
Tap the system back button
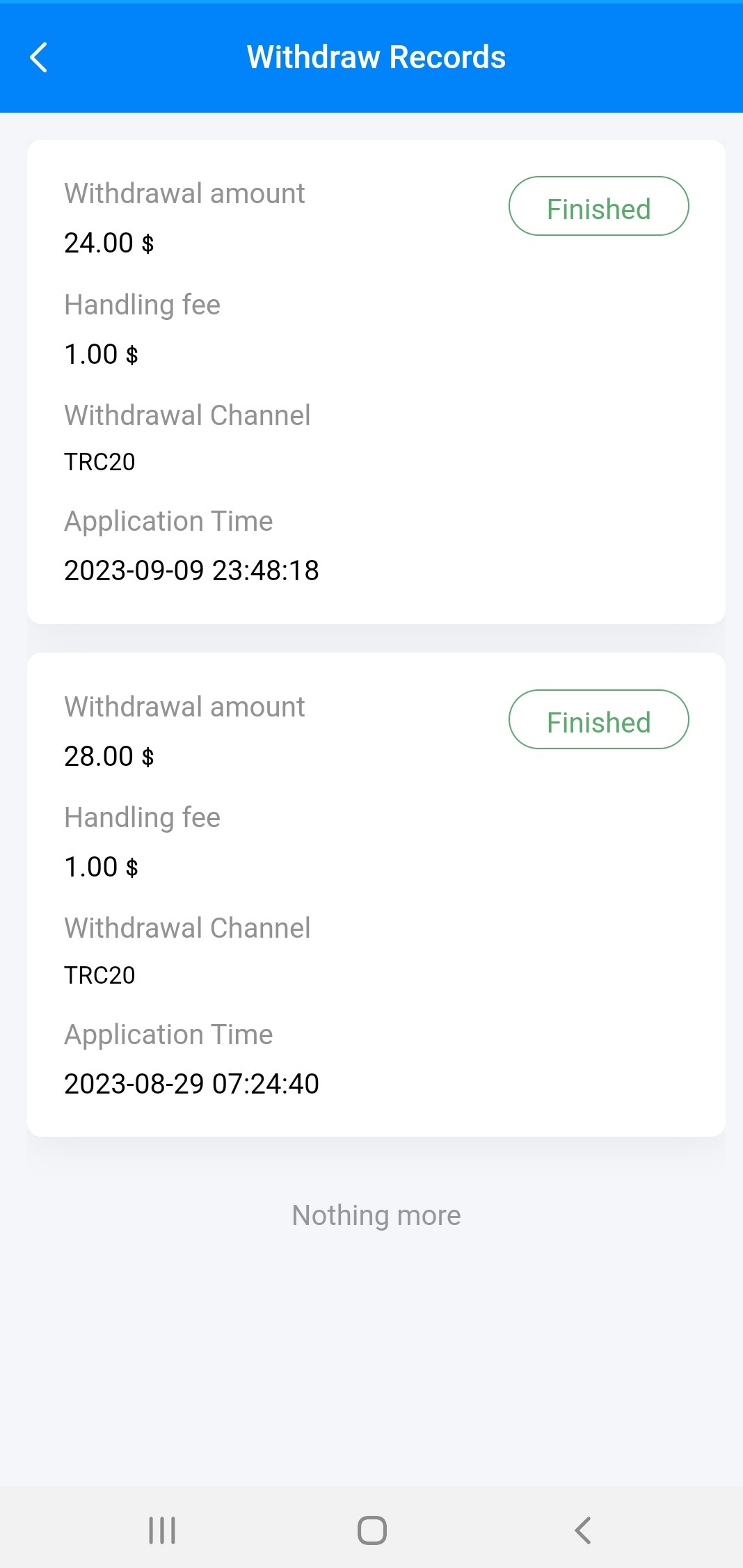583,1530
